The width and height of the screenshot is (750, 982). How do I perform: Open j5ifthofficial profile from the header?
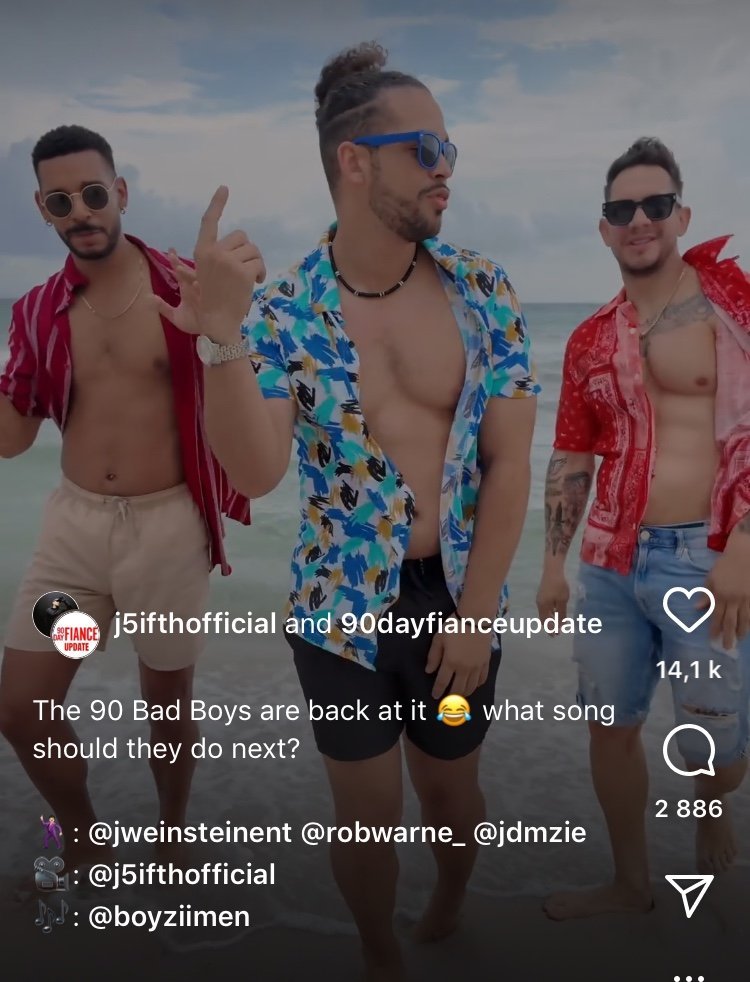[x=195, y=623]
